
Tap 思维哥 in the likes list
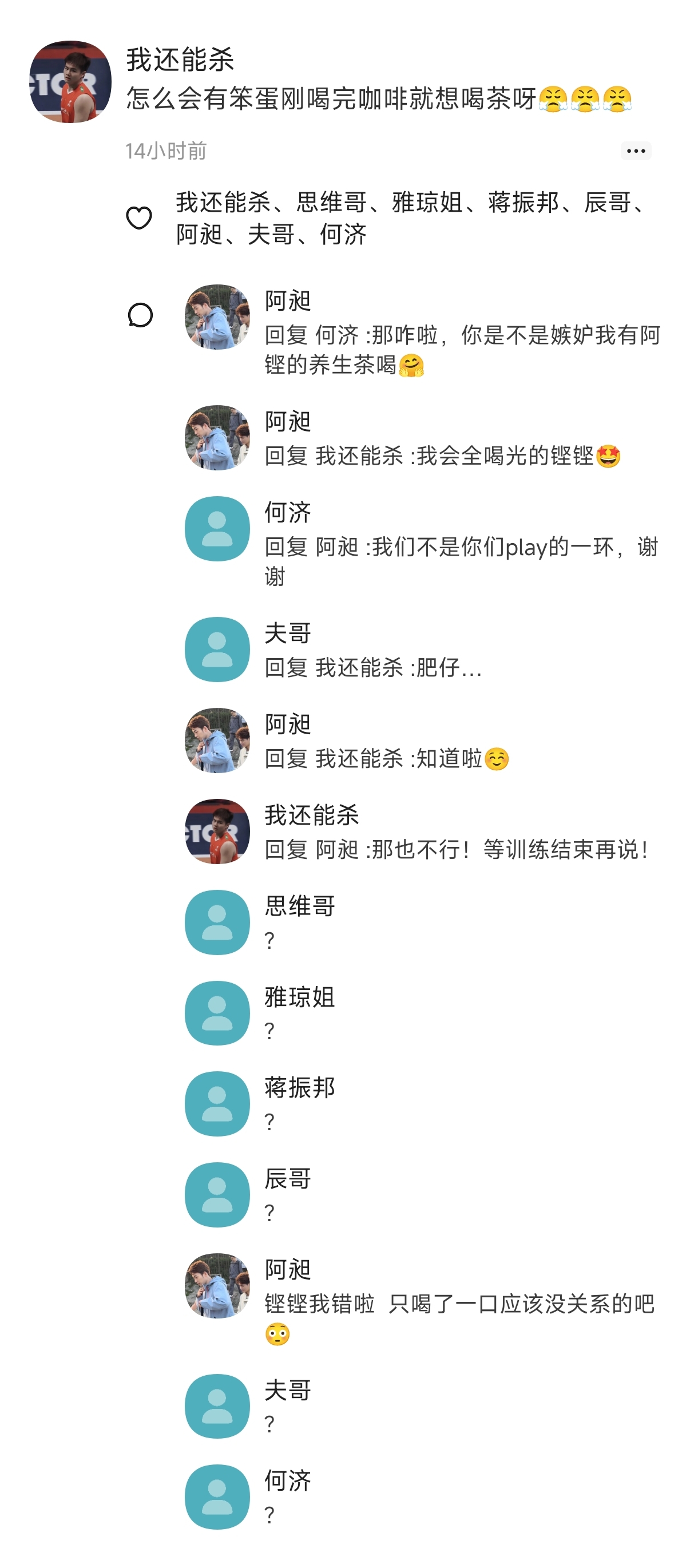point(331,202)
